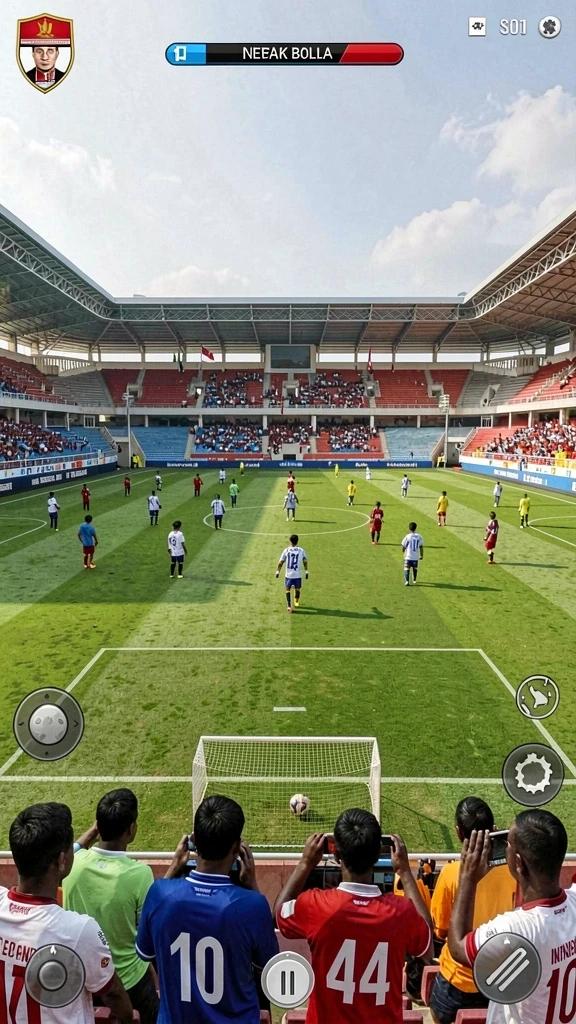Tap the small white square icon beside S01
Viewport: 576px width, 1024px height.
click(x=477, y=27)
